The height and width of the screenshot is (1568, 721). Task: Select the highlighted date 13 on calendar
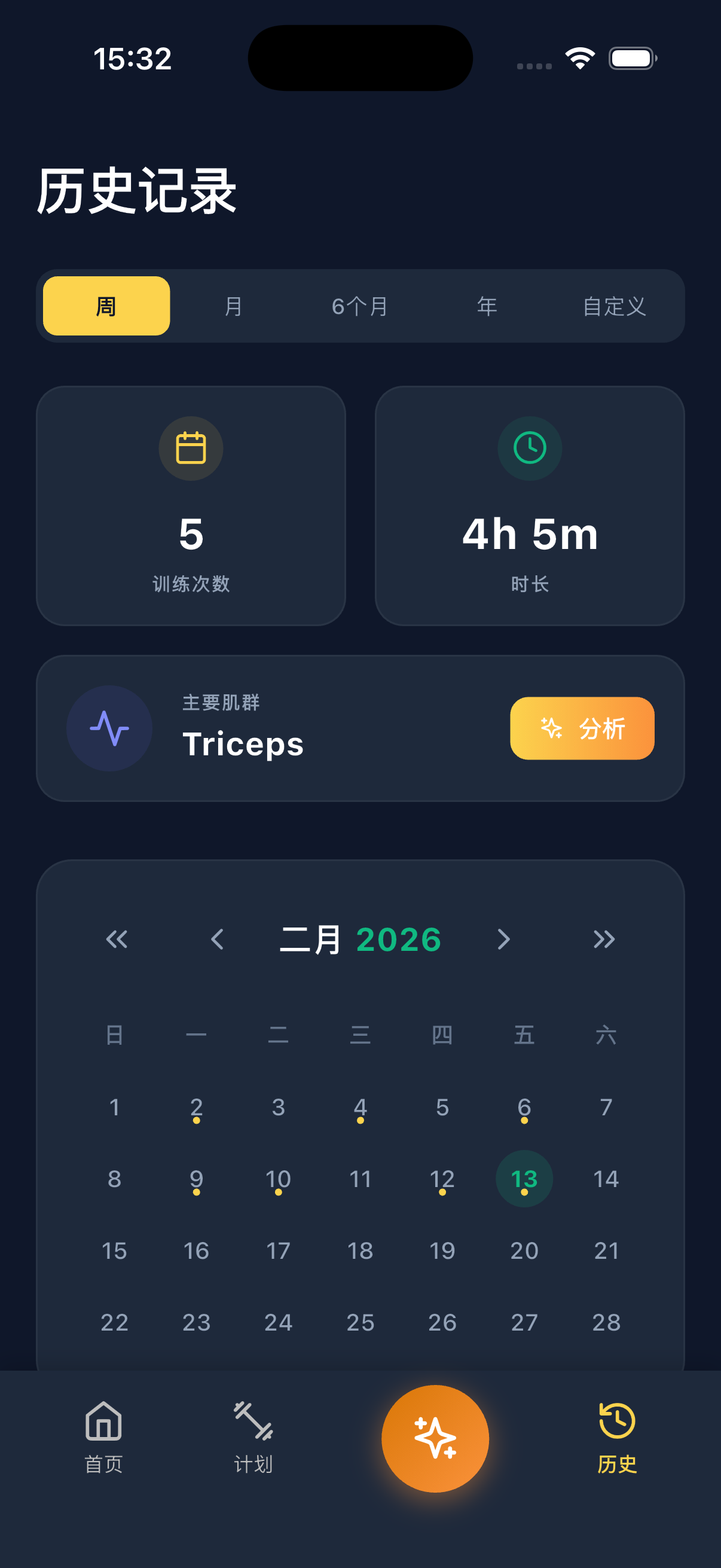pyautogui.click(x=524, y=1179)
